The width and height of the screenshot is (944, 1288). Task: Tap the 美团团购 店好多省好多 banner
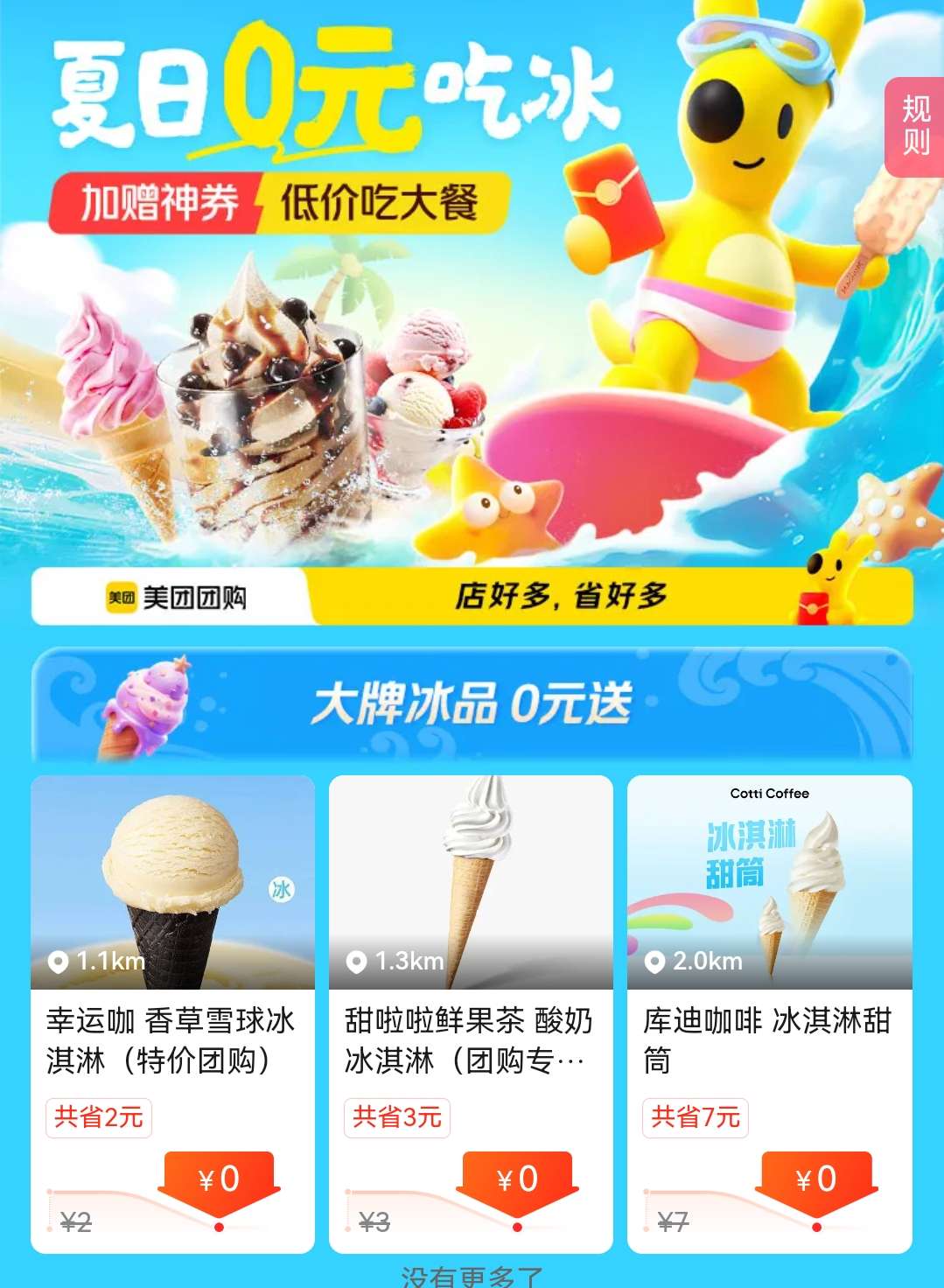pos(472,597)
